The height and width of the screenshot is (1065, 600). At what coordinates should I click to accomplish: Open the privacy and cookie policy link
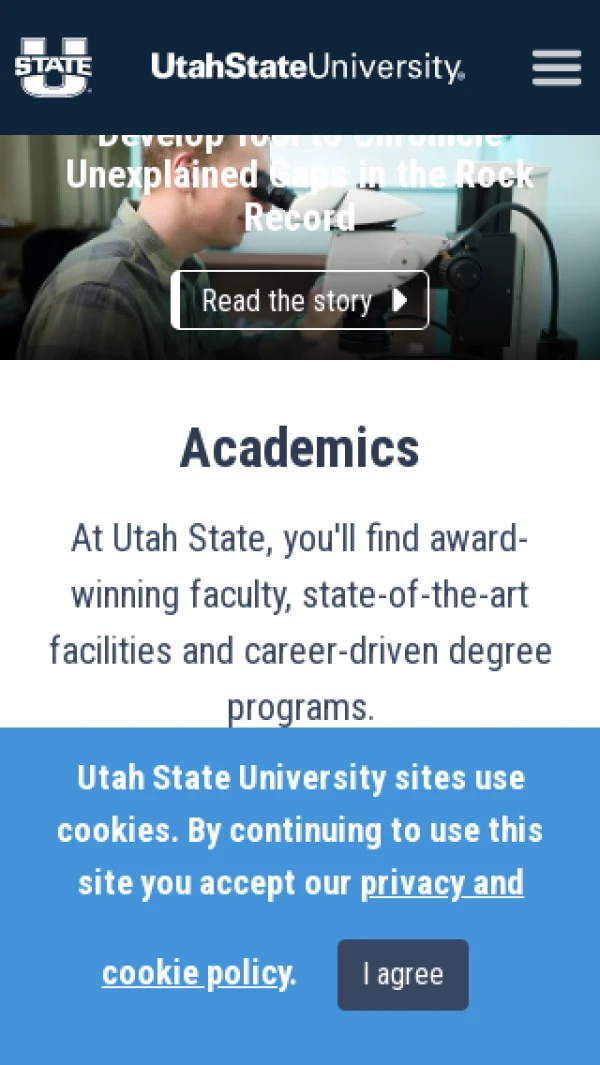coord(441,884)
